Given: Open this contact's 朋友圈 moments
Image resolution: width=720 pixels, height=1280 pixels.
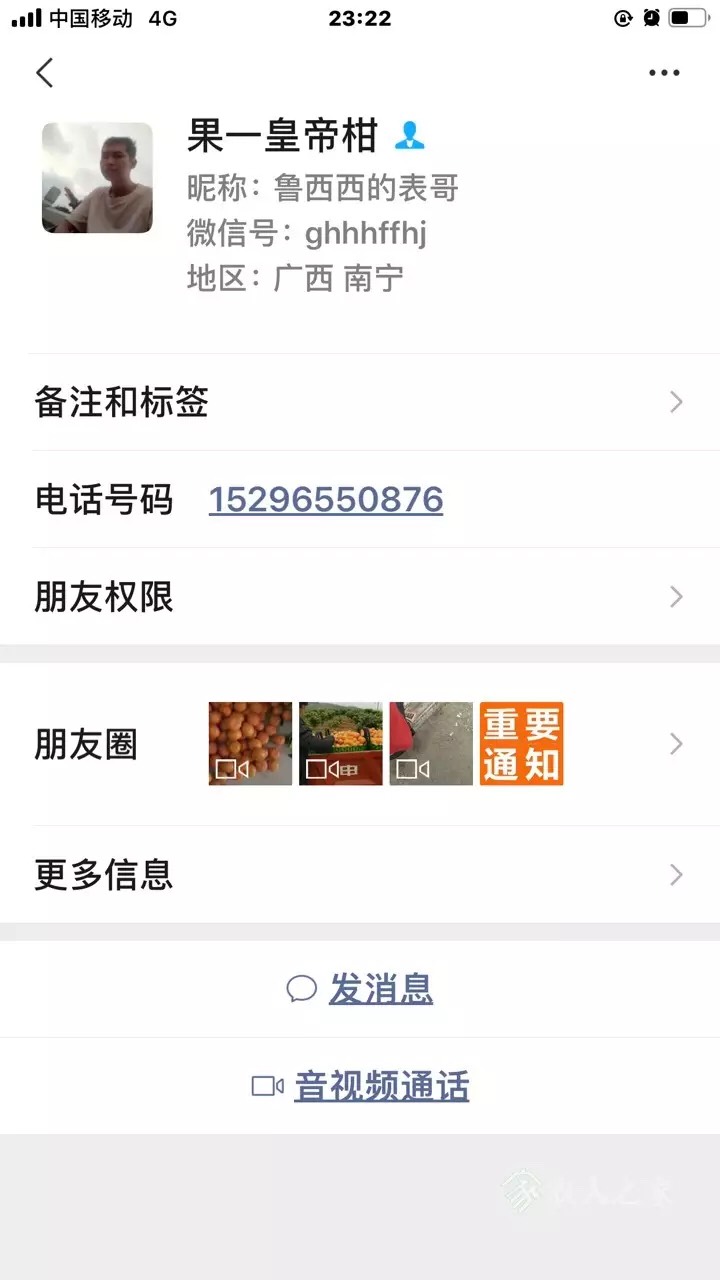Looking at the screenshot, I should pos(360,744).
